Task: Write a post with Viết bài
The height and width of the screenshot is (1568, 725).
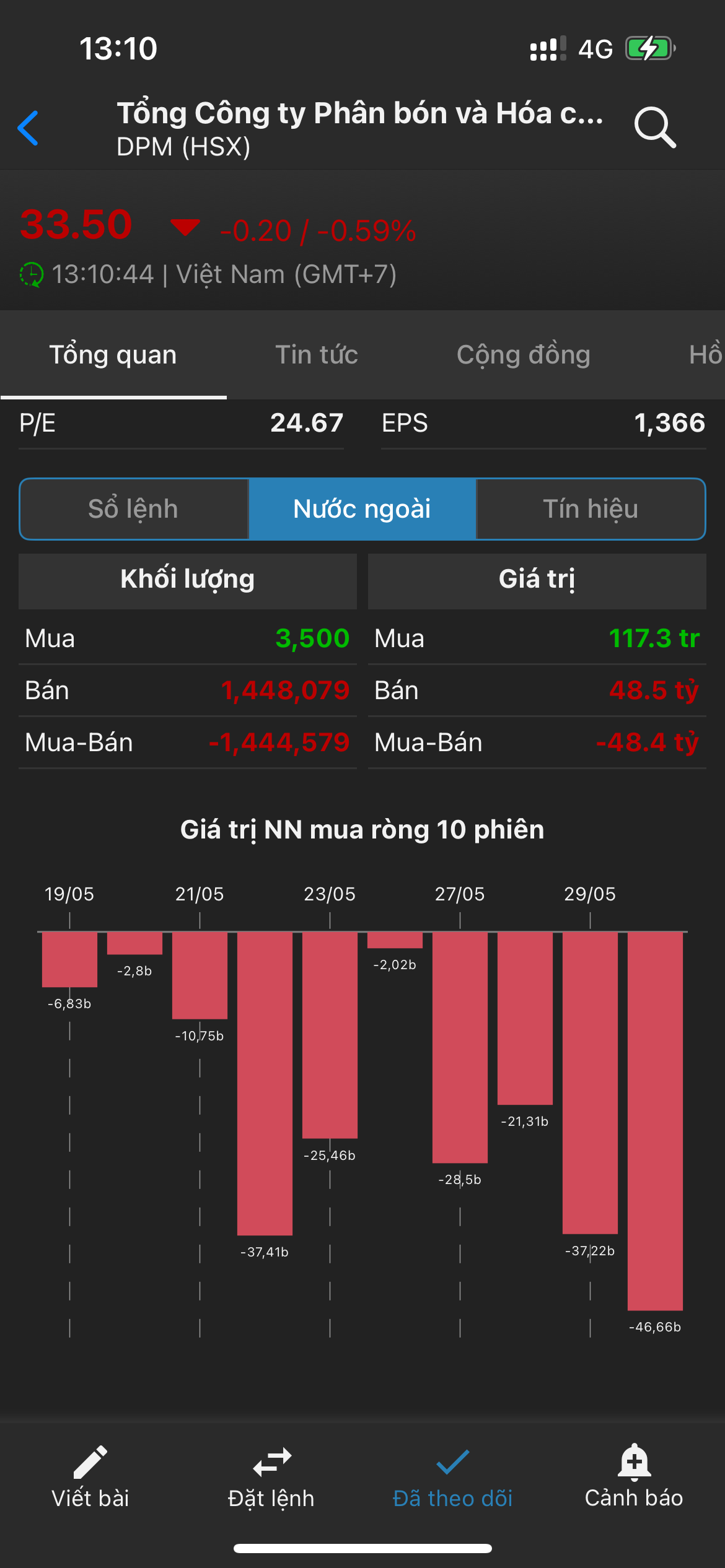Action: tap(90, 1478)
